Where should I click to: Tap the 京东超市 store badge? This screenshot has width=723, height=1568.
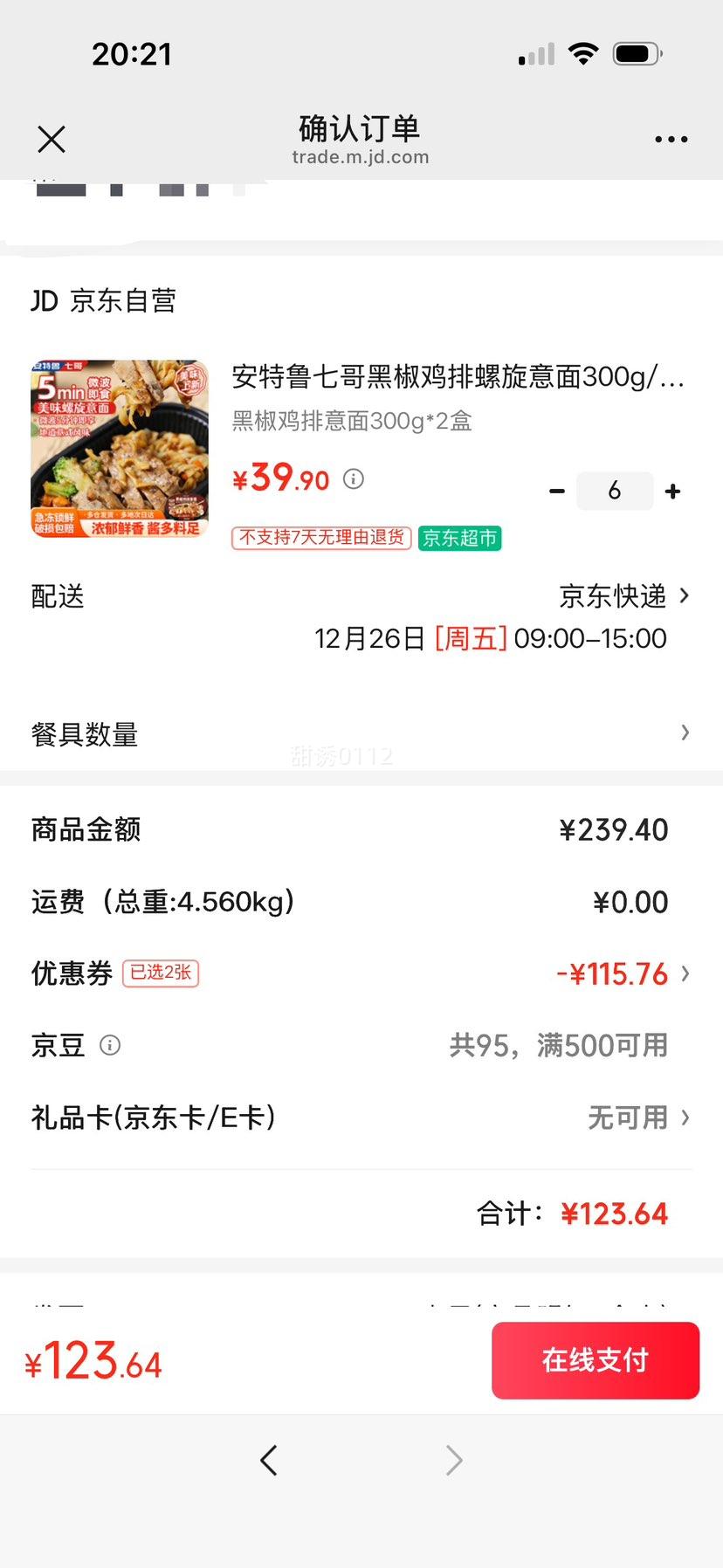pos(459,539)
